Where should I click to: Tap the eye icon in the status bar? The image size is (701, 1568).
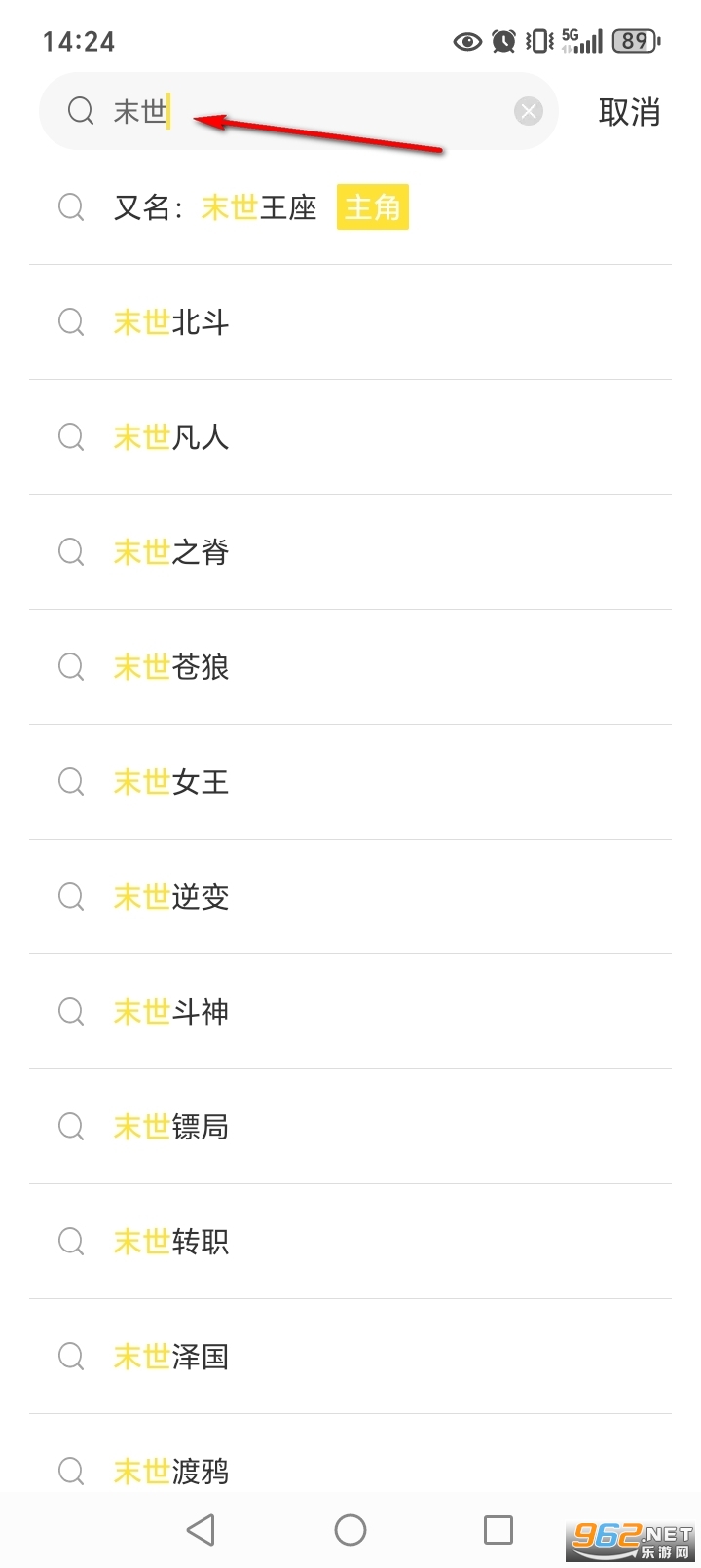pyautogui.click(x=466, y=41)
